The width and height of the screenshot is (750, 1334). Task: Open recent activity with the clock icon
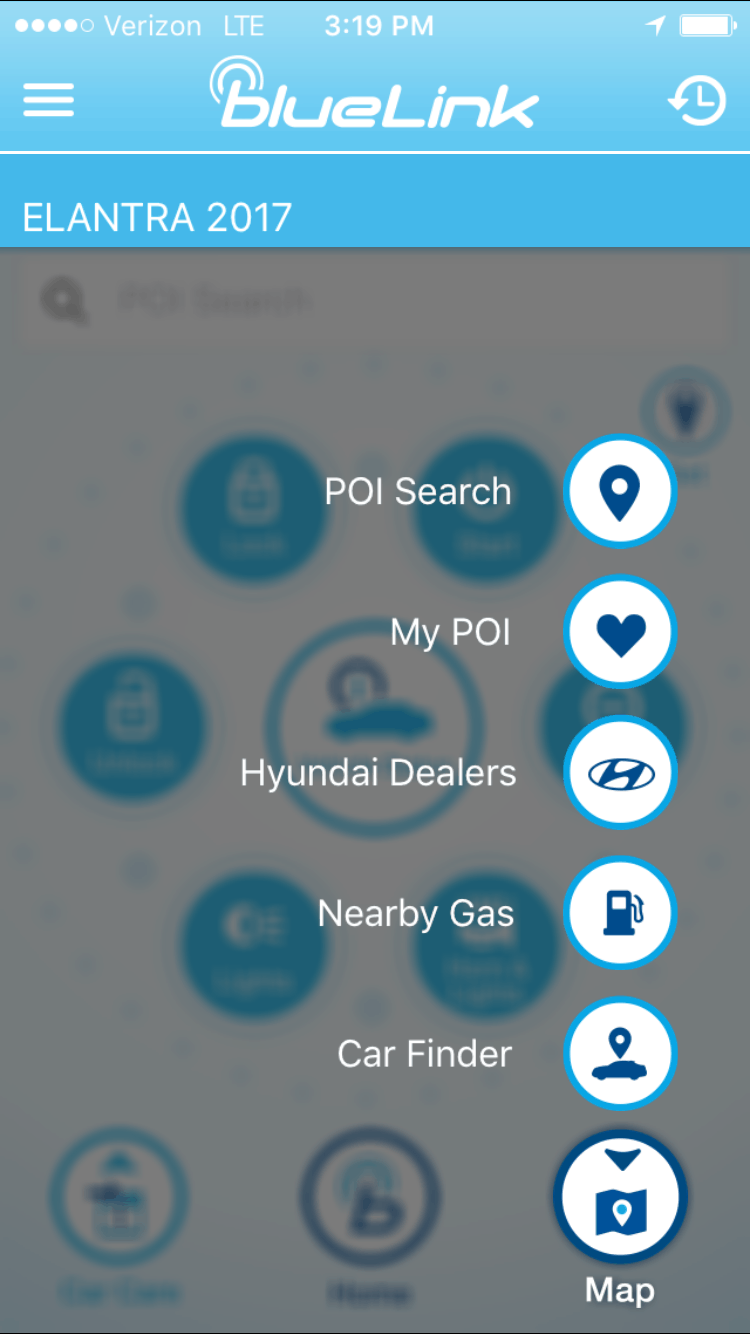pos(697,100)
